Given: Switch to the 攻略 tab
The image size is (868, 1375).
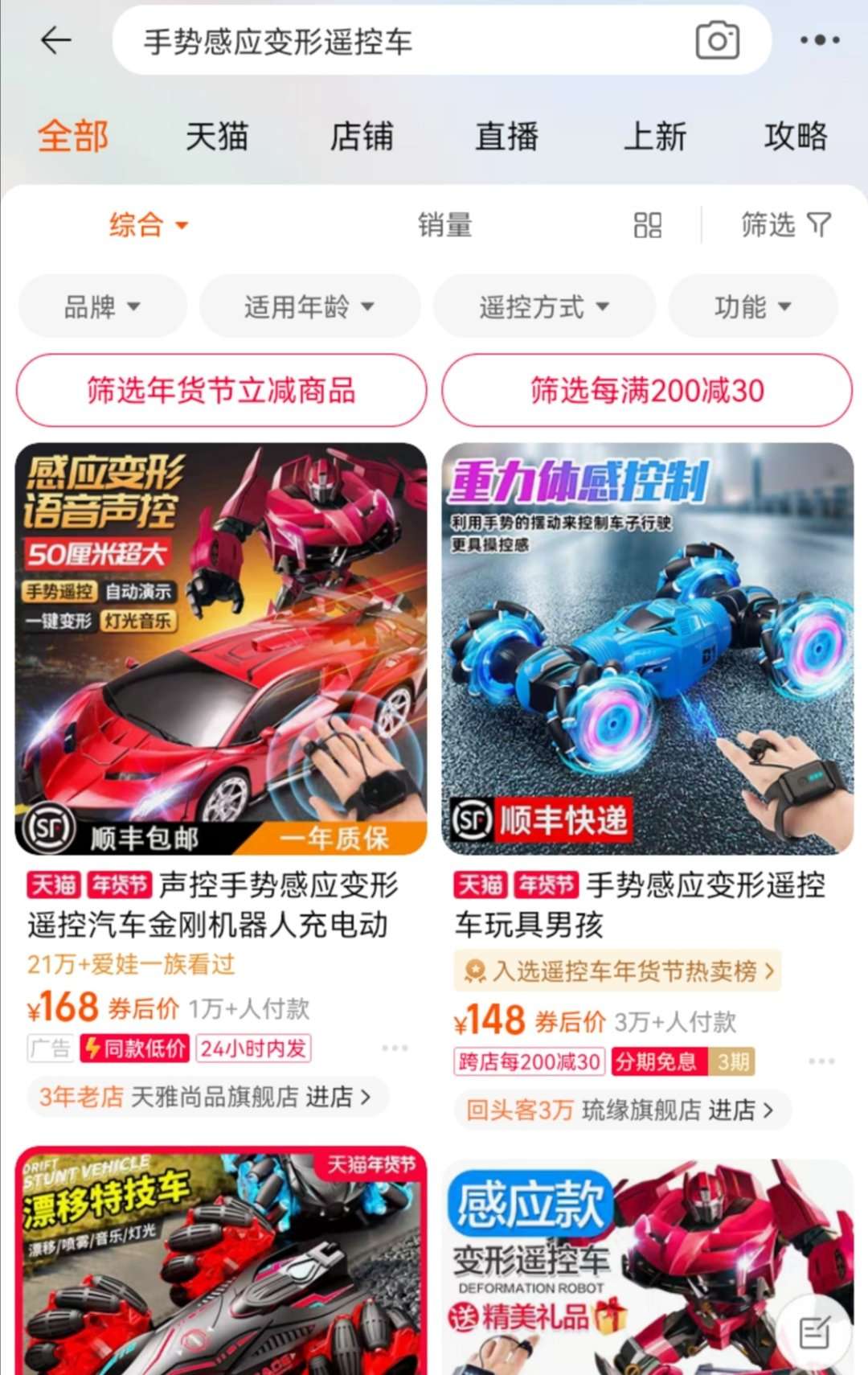Looking at the screenshot, I should [796, 136].
